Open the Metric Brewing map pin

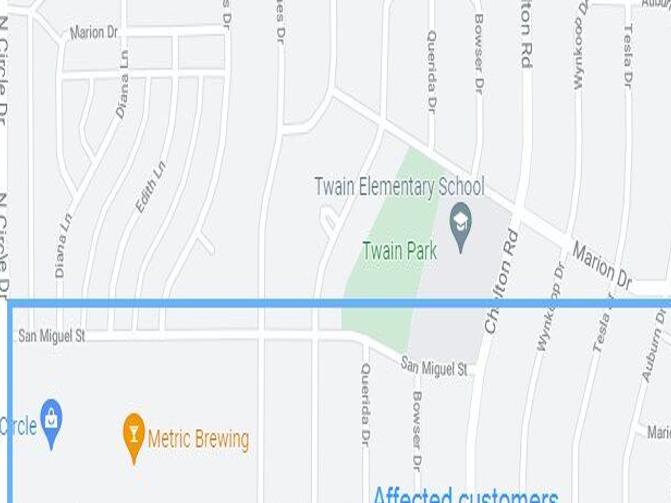[x=133, y=433]
